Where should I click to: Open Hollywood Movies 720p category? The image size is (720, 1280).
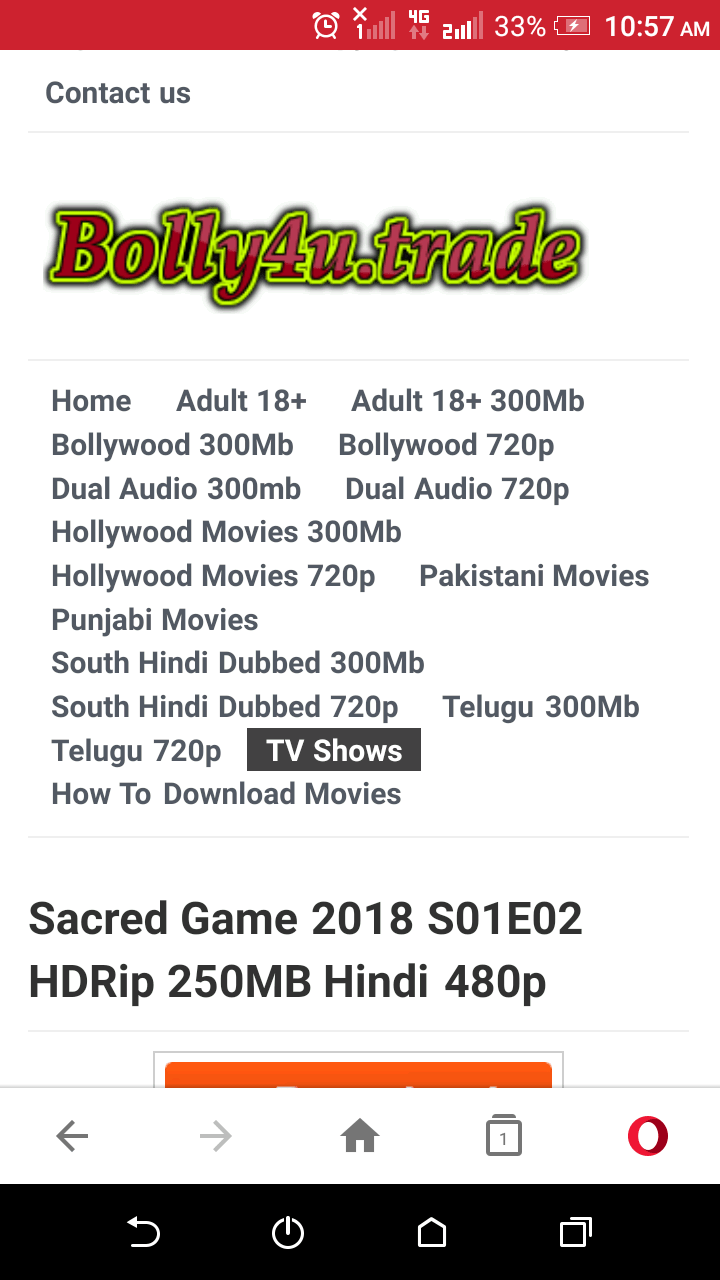coord(213,576)
